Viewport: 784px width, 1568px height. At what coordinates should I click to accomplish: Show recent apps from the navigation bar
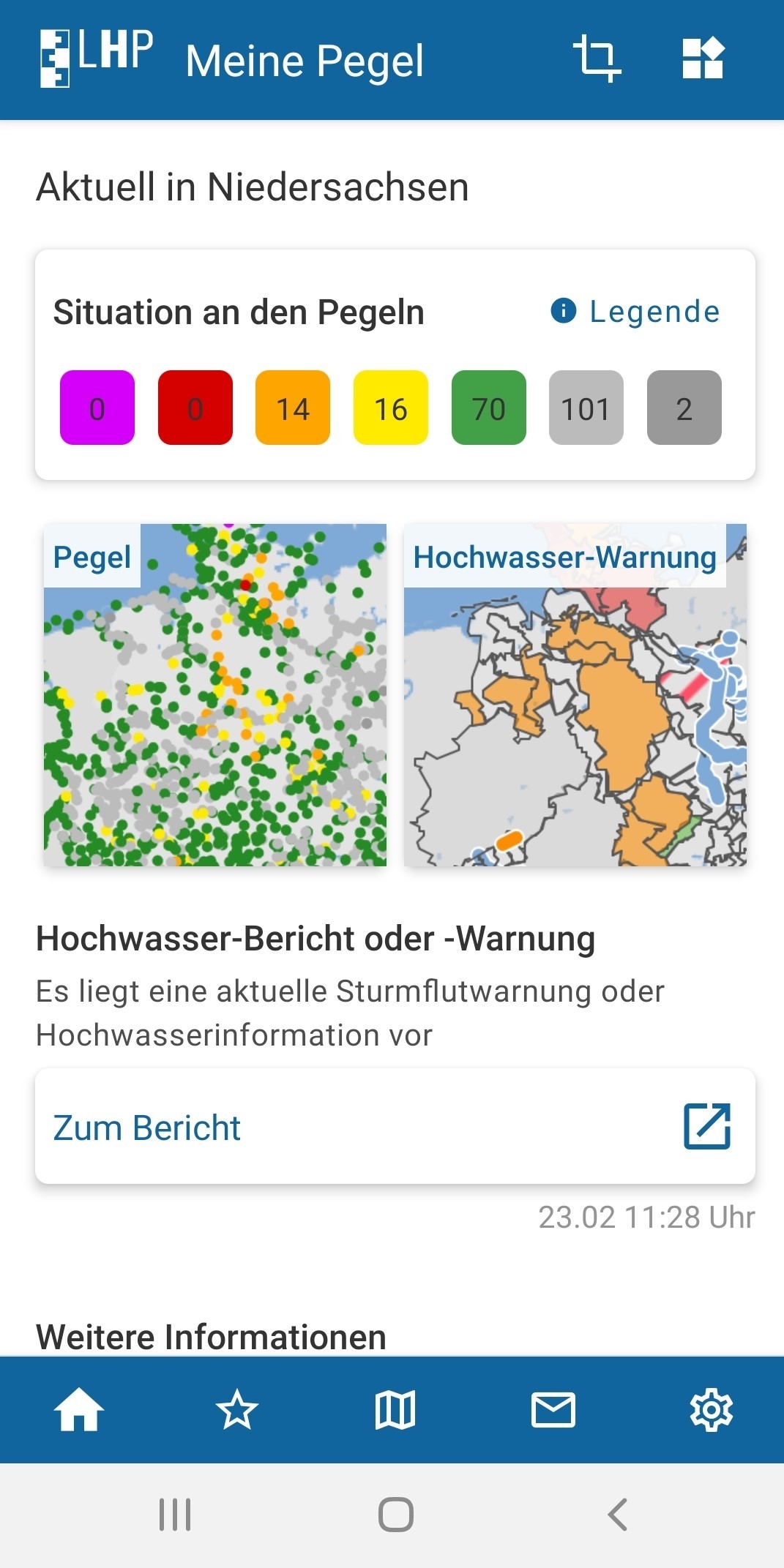175,1515
